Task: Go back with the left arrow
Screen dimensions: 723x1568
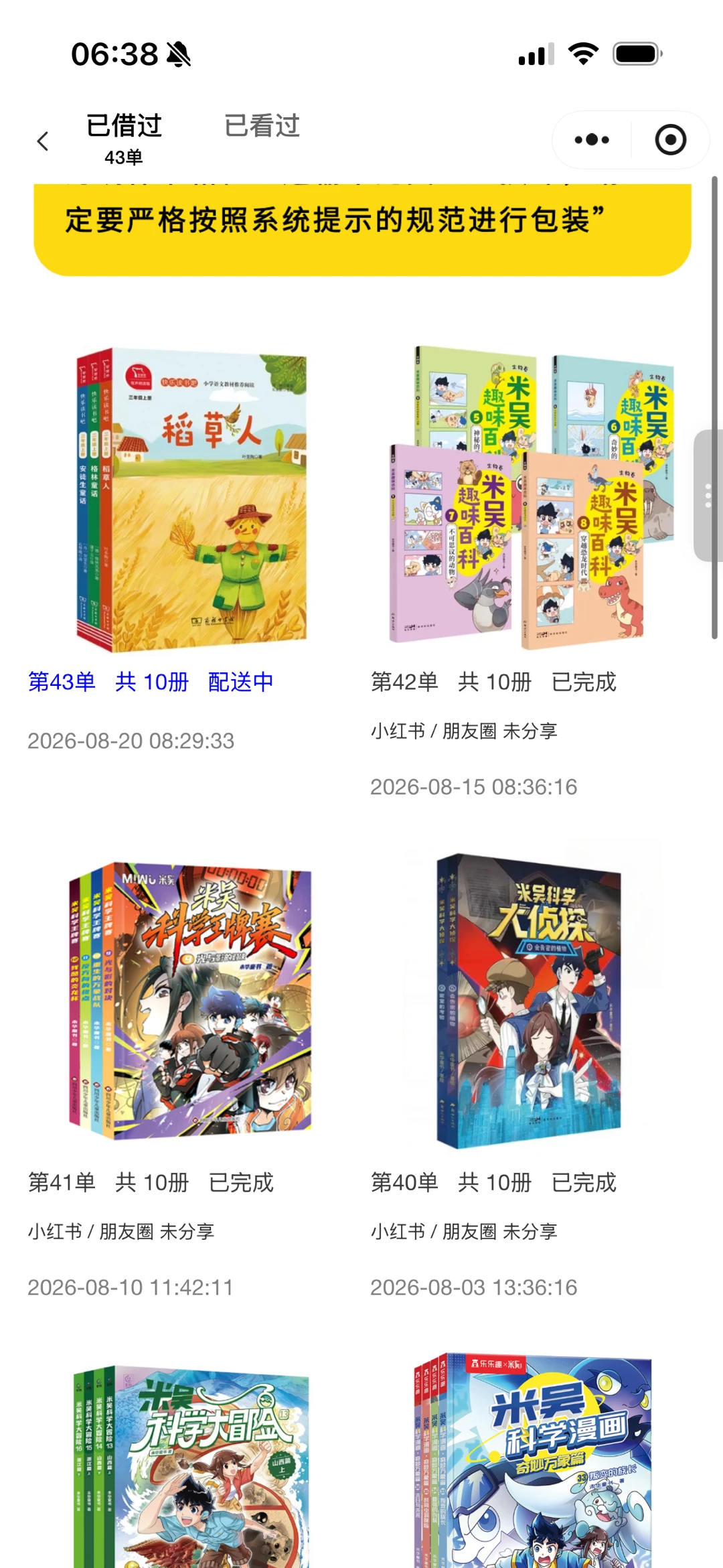Action: pos(43,141)
